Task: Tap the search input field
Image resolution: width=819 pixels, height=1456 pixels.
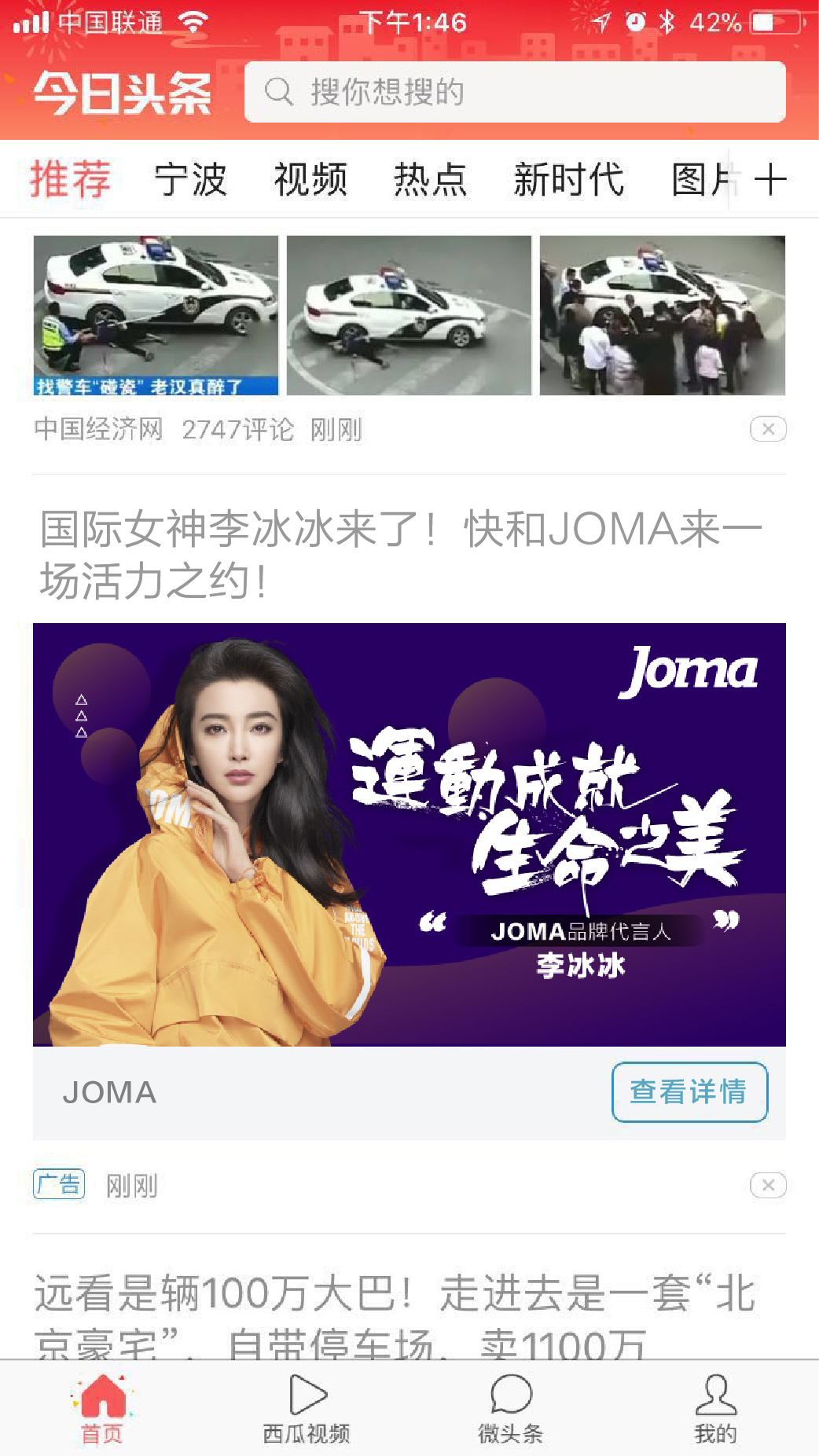Action: click(x=515, y=92)
